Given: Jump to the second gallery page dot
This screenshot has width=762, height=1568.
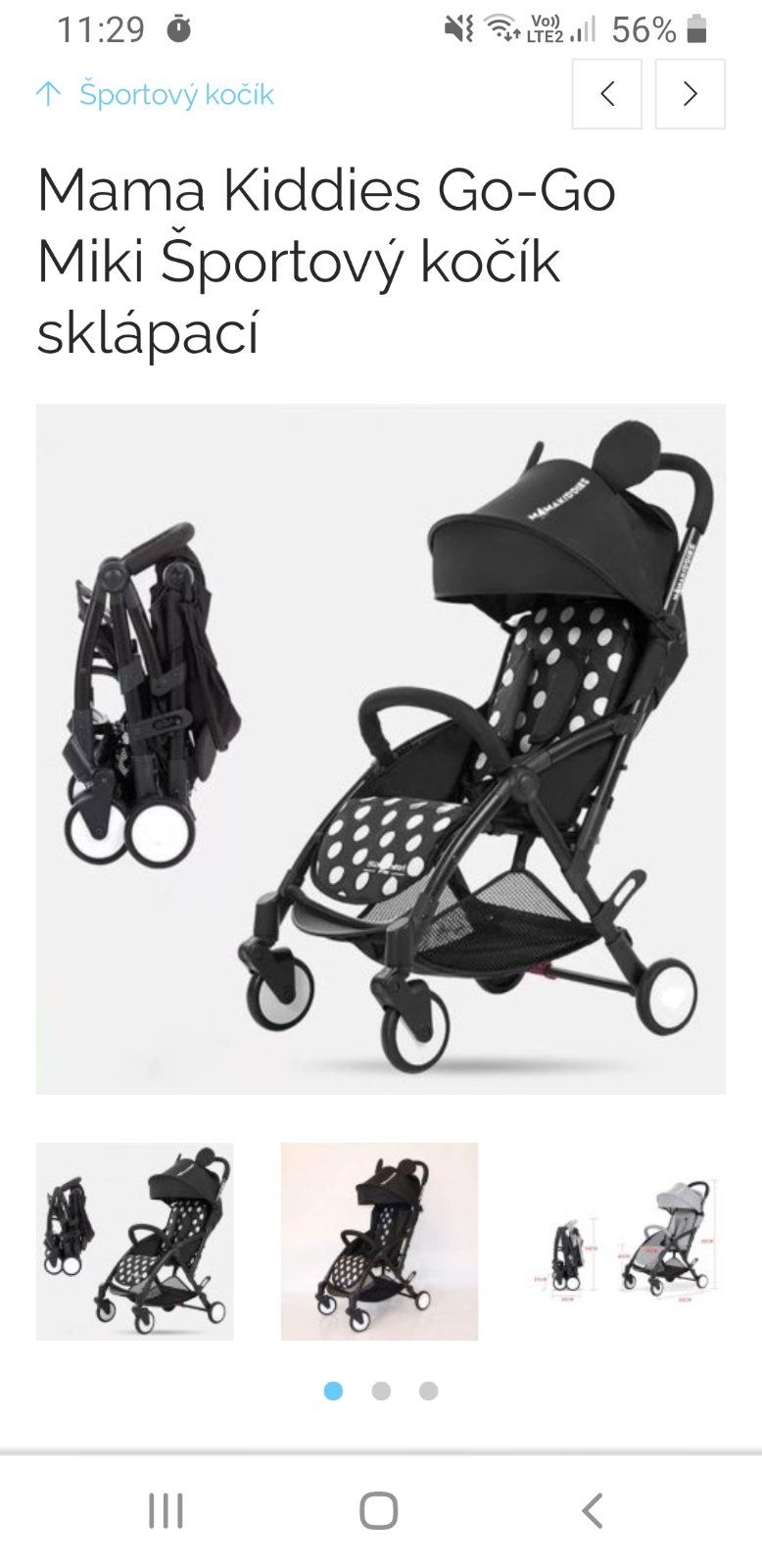Looking at the screenshot, I should (381, 1391).
